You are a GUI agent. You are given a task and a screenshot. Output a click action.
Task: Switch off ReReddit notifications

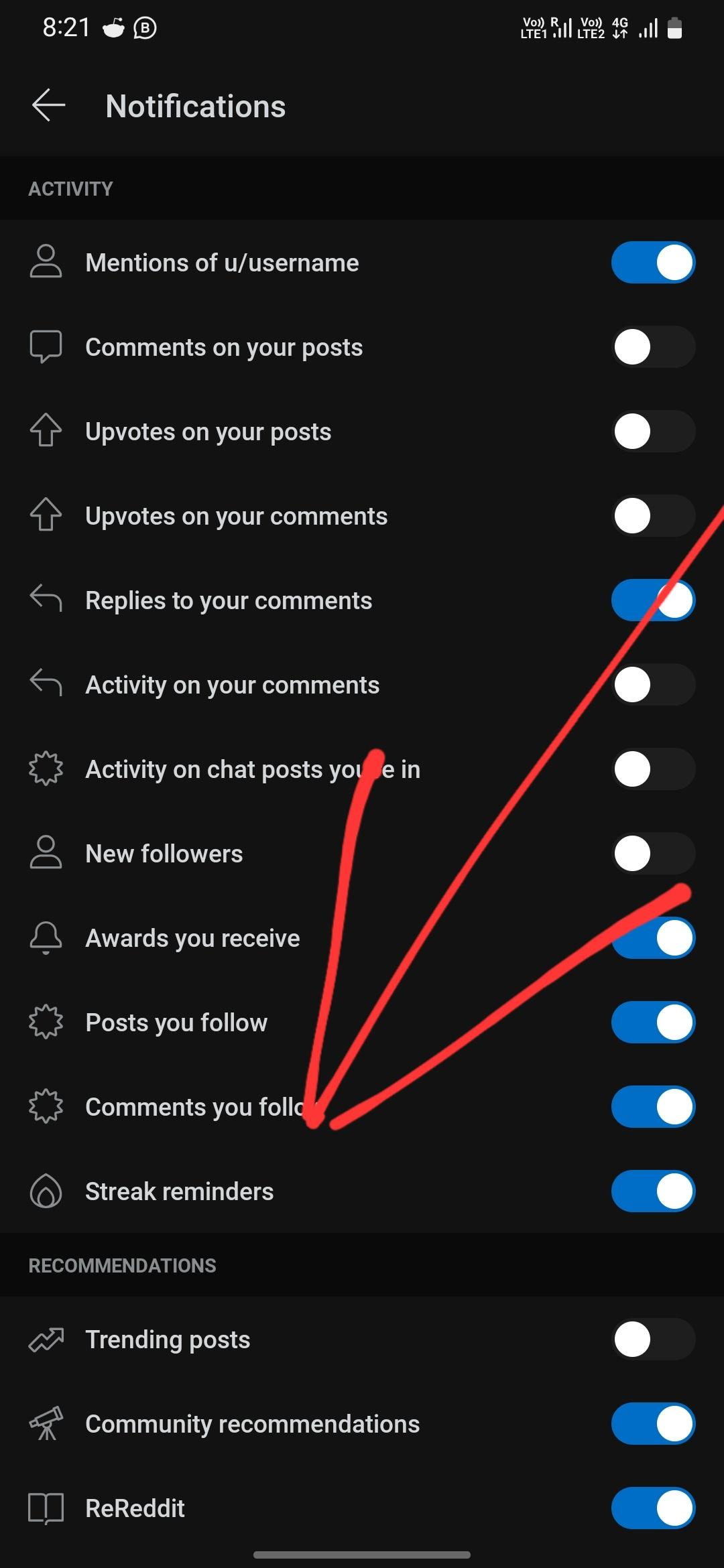pyautogui.click(x=653, y=1508)
